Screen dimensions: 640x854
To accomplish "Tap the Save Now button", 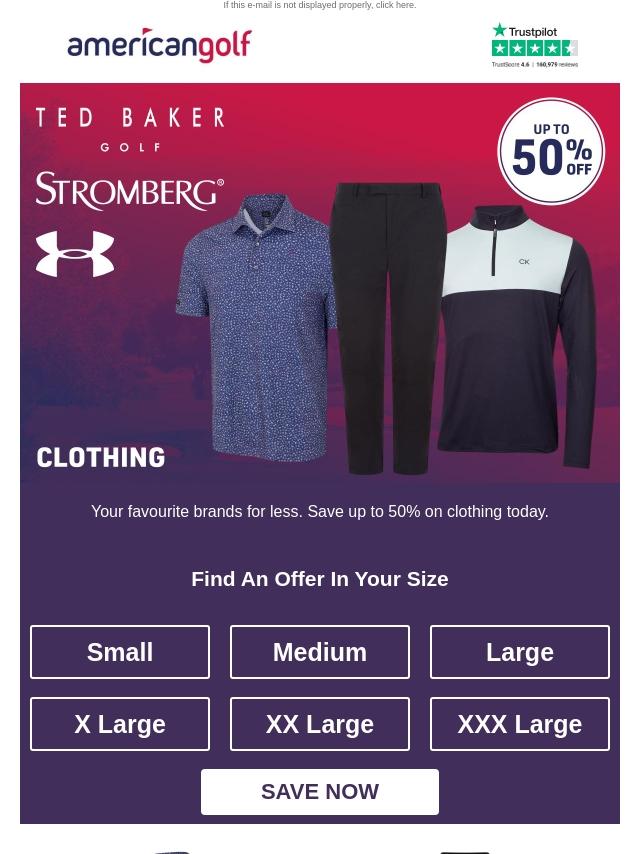I will point(320,792).
